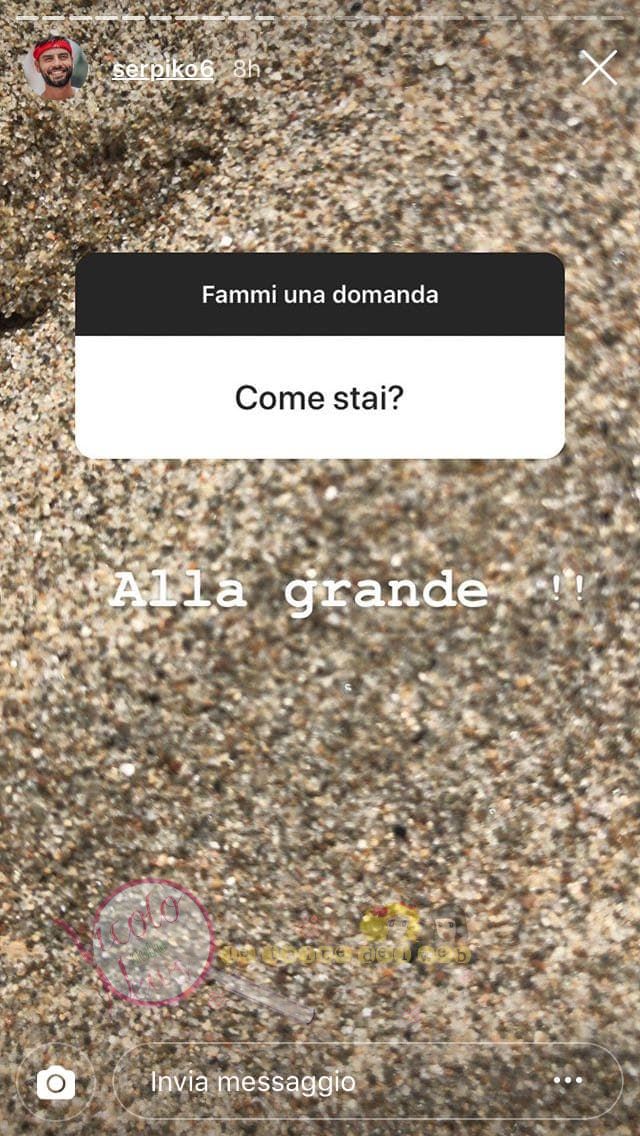Open the serpiko6 username link
Image resolution: width=640 pixels, height=1136 pixels.
[161, 70]
